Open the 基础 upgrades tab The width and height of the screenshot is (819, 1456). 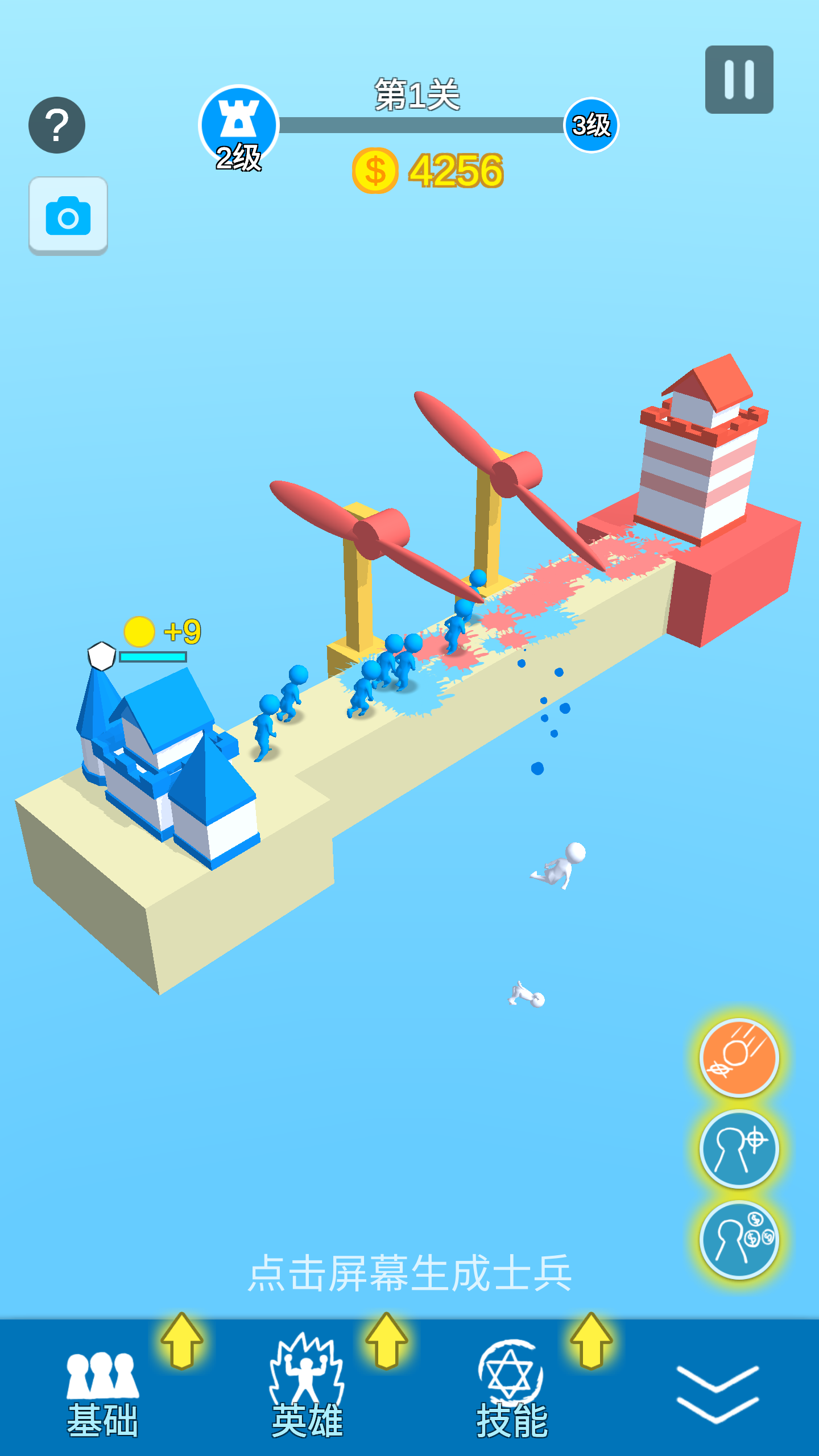point(102,1393)
